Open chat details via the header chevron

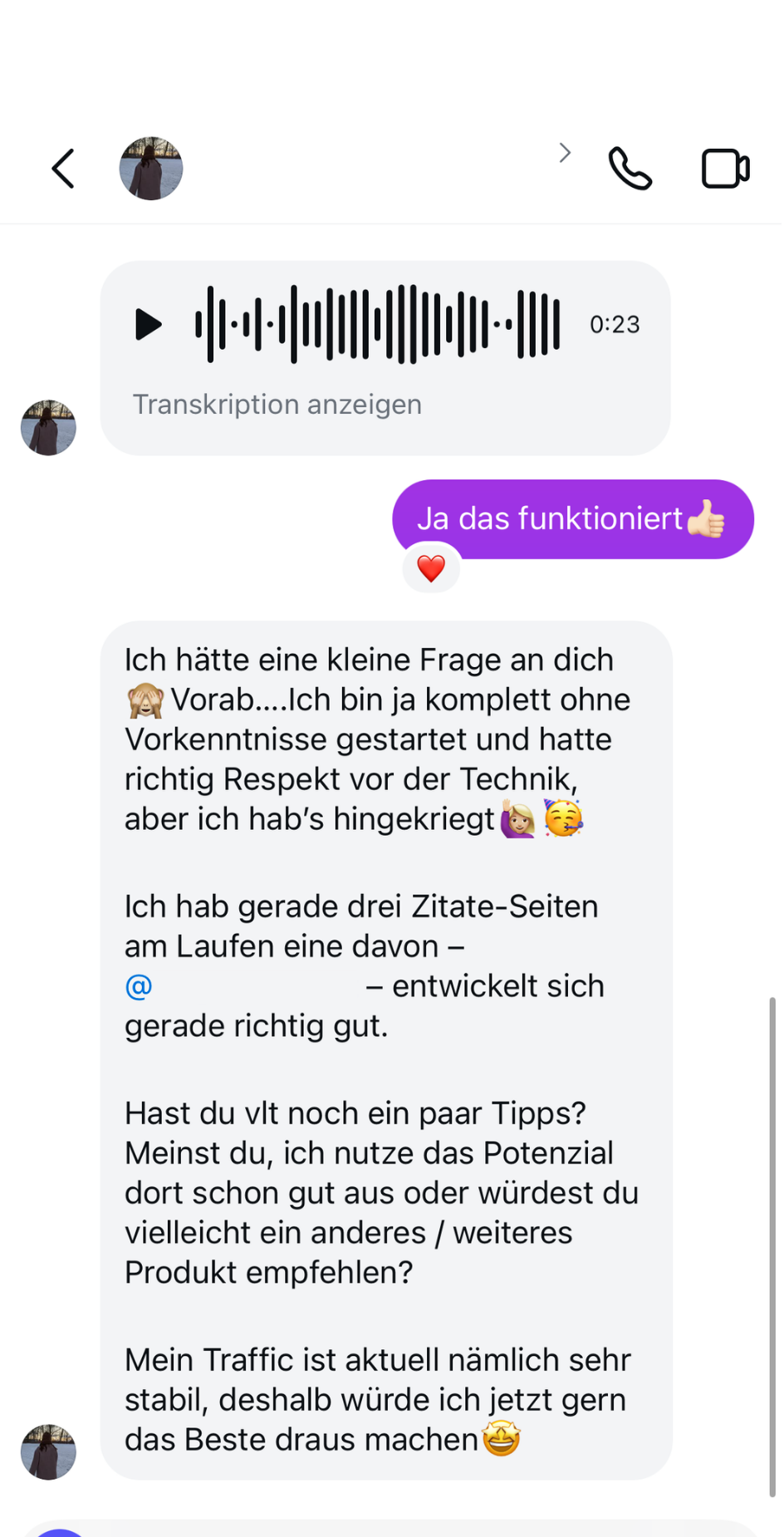point(565,153)
